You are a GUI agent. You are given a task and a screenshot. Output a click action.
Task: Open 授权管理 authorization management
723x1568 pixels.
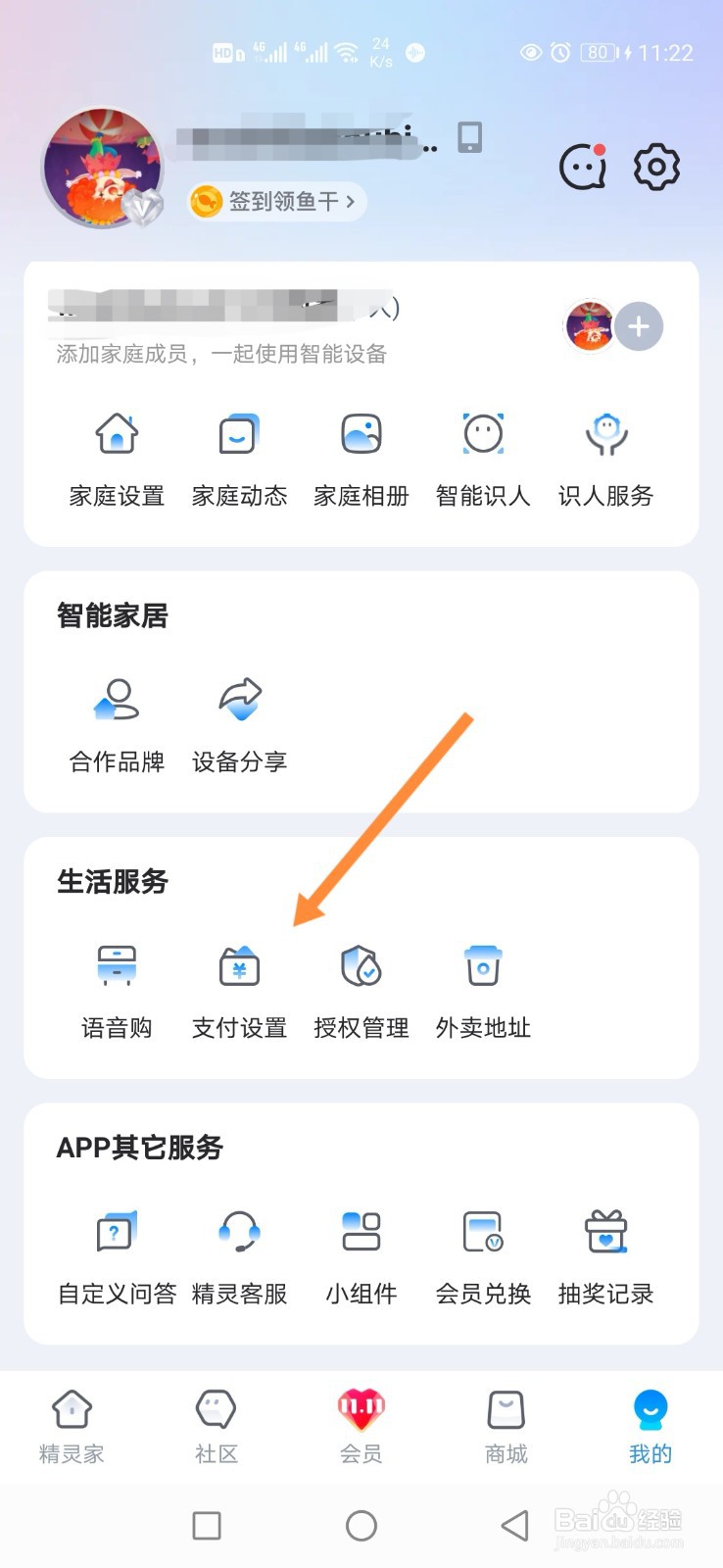tap(361, 990)
